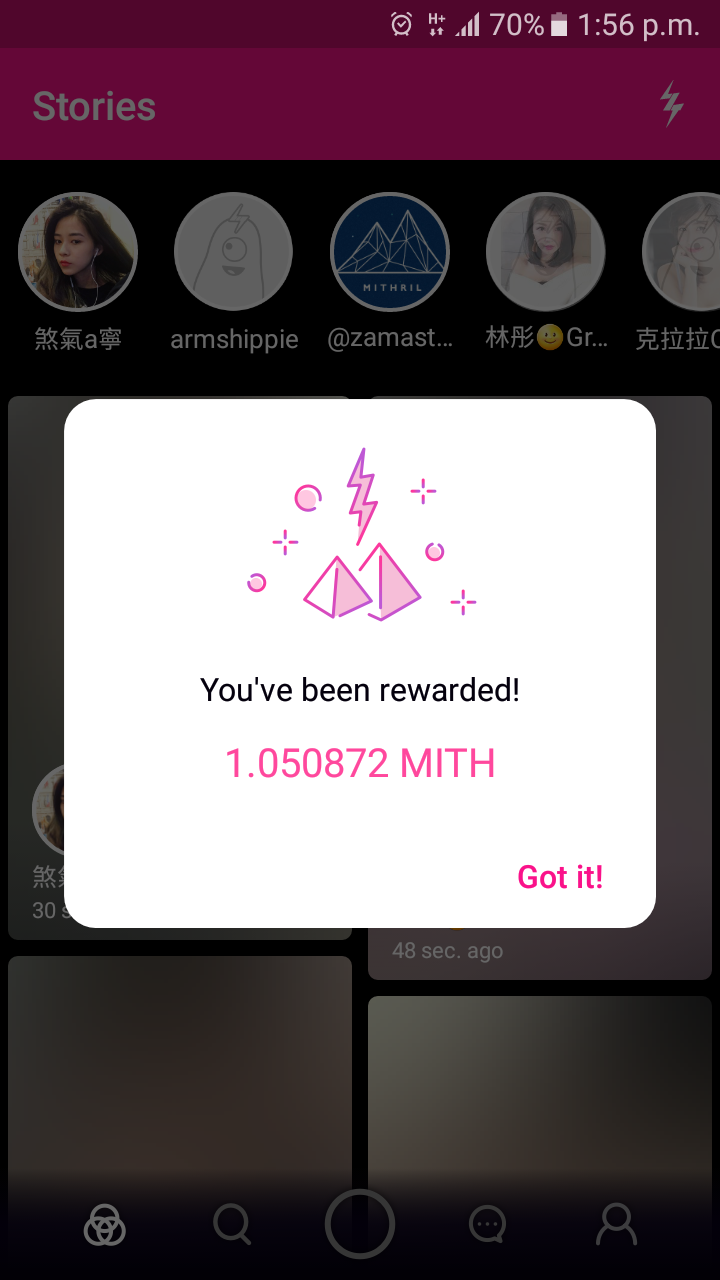Tap the center camera capture button

pos(360,1223)
